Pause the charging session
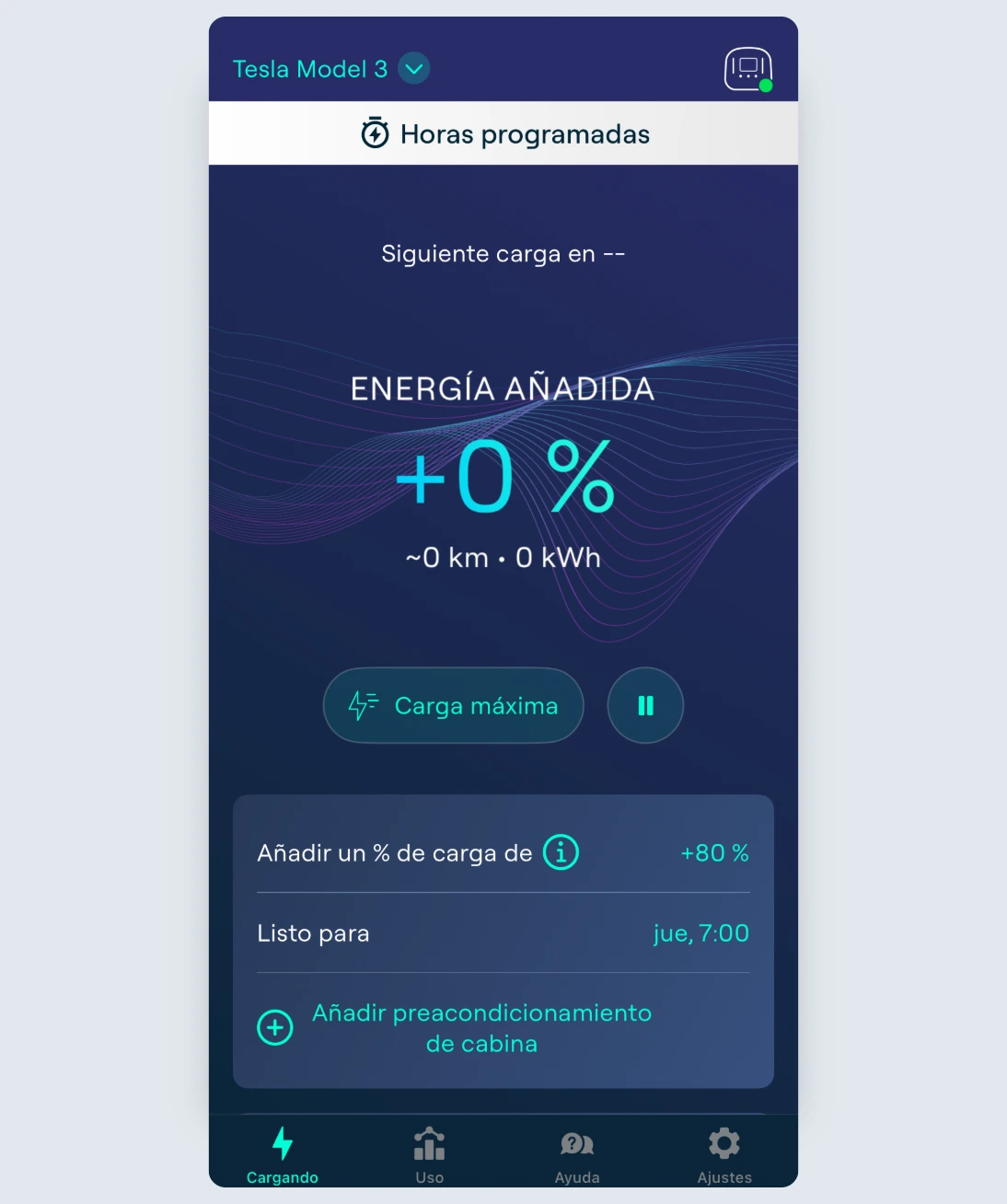Image resolution: width=1007 pixels, height=1204 pixels. tap(645, 706)
